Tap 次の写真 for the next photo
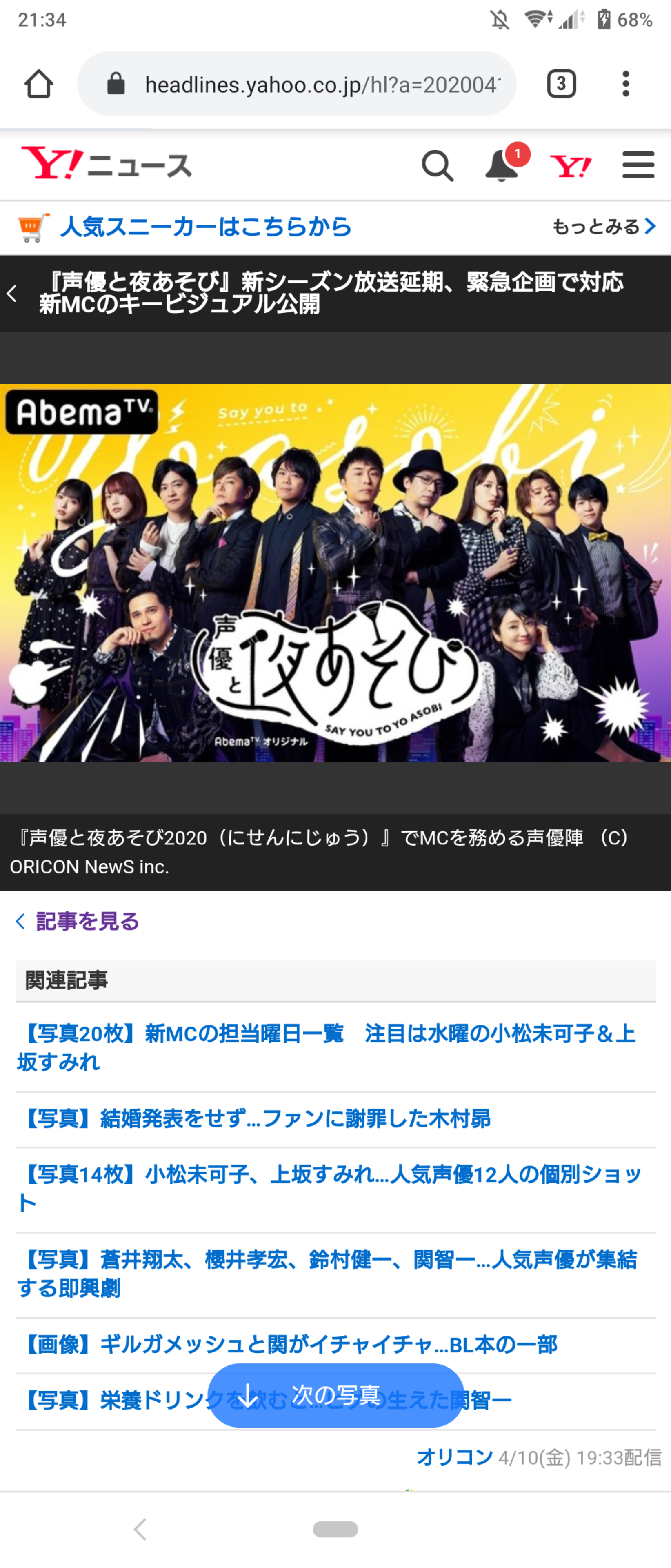The height and width of the screenshot is (1568, 671). click(x=336, y=1395)
